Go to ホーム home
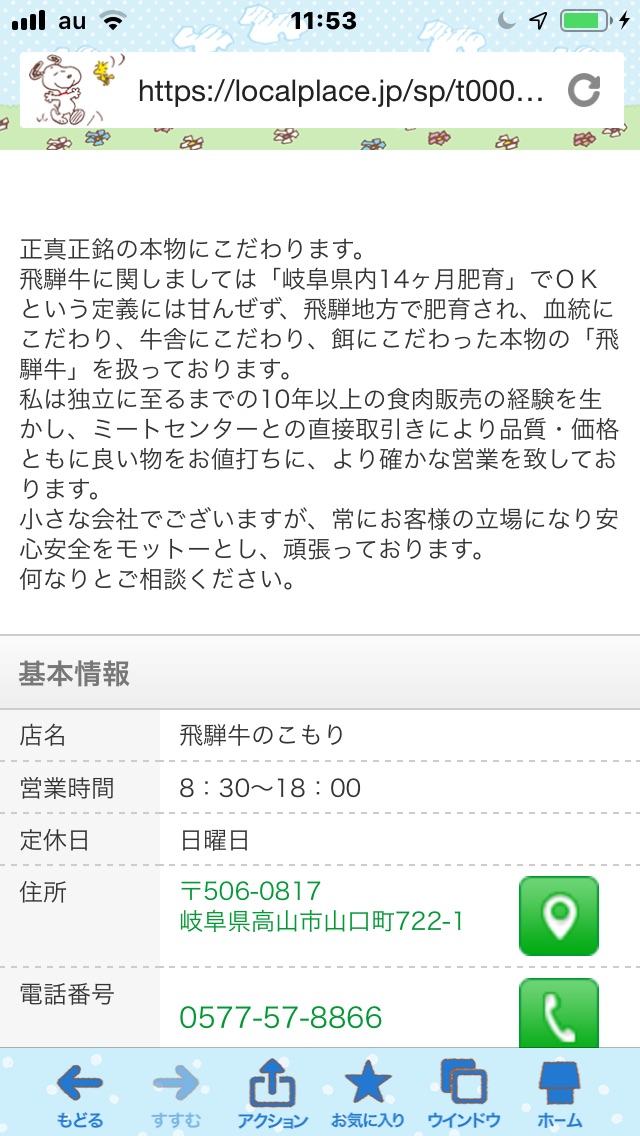The image size is (640, 1136). (560, 1095)
